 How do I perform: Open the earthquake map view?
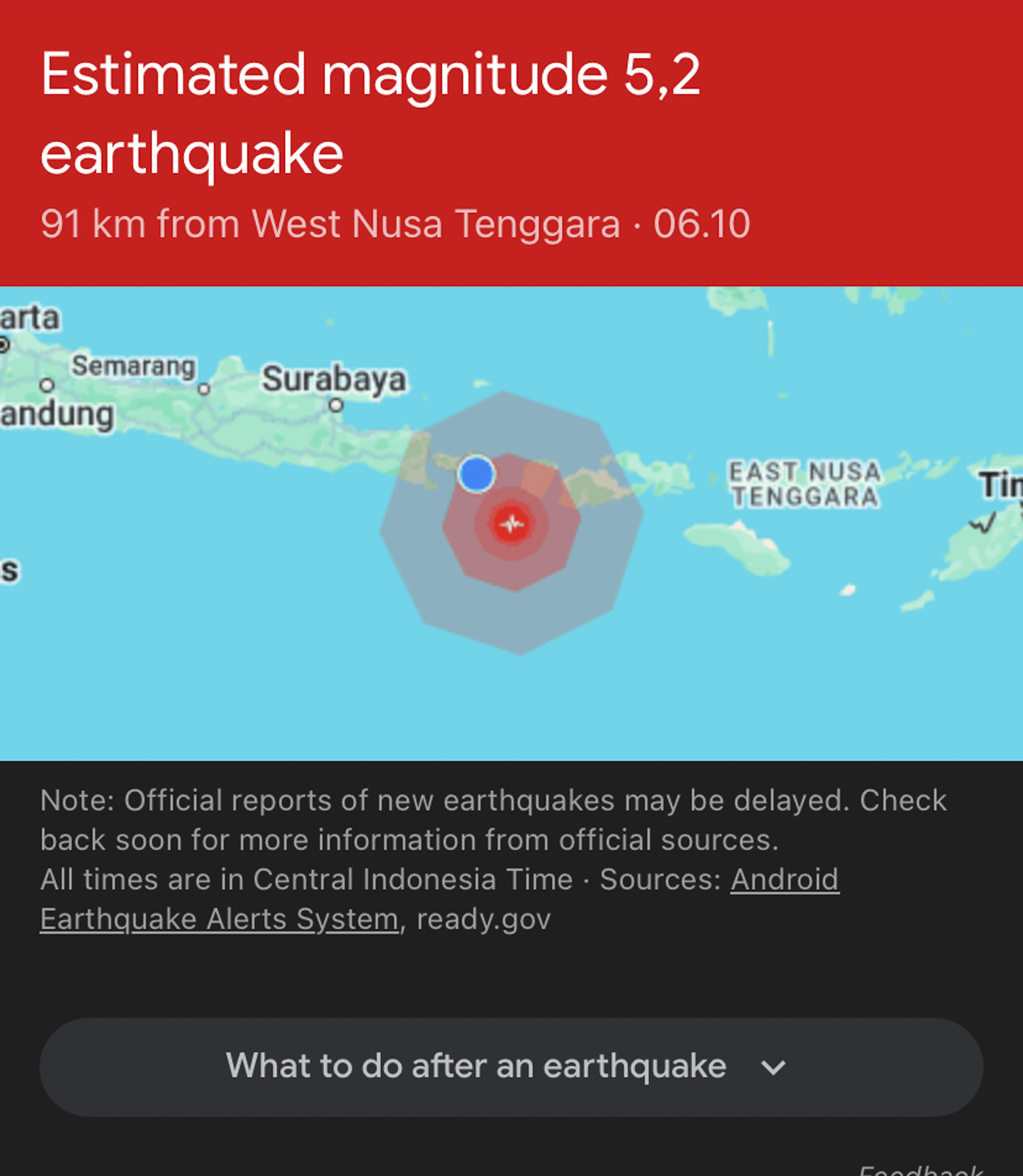pyautogui.click(x=511, y=523)
